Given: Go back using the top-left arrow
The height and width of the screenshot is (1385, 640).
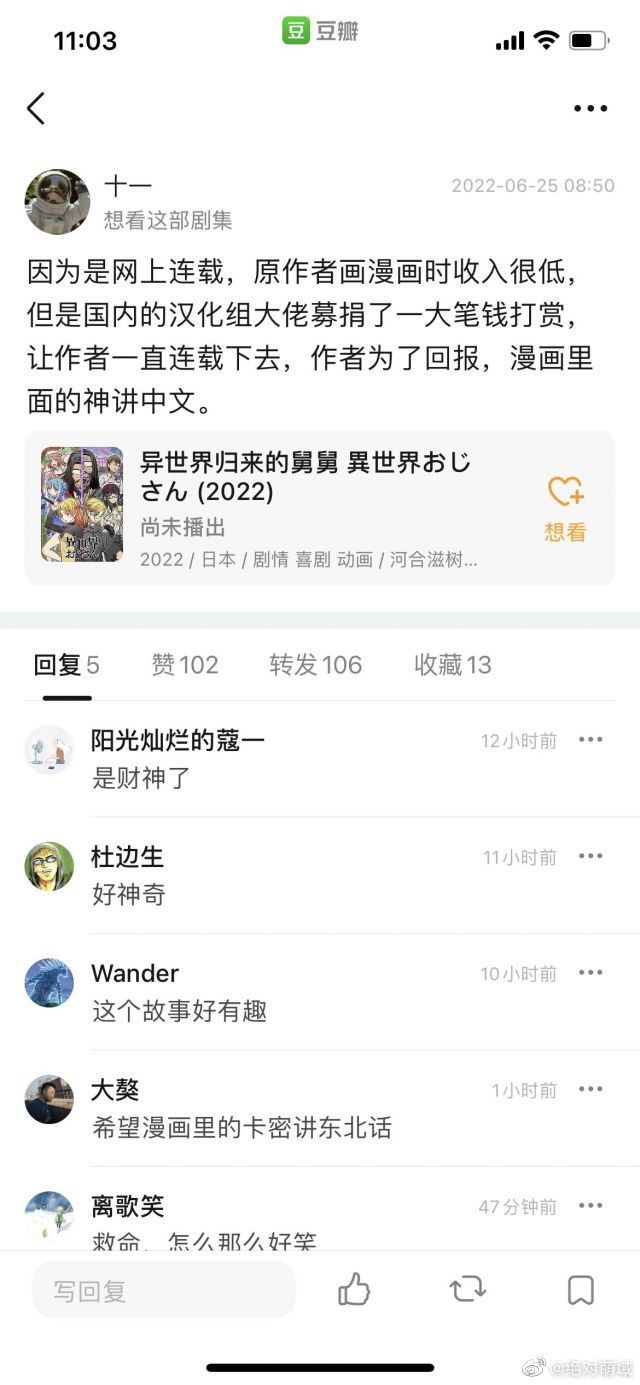Looking at the screenshot, I should pyautogui.click(x=36, y=108).
